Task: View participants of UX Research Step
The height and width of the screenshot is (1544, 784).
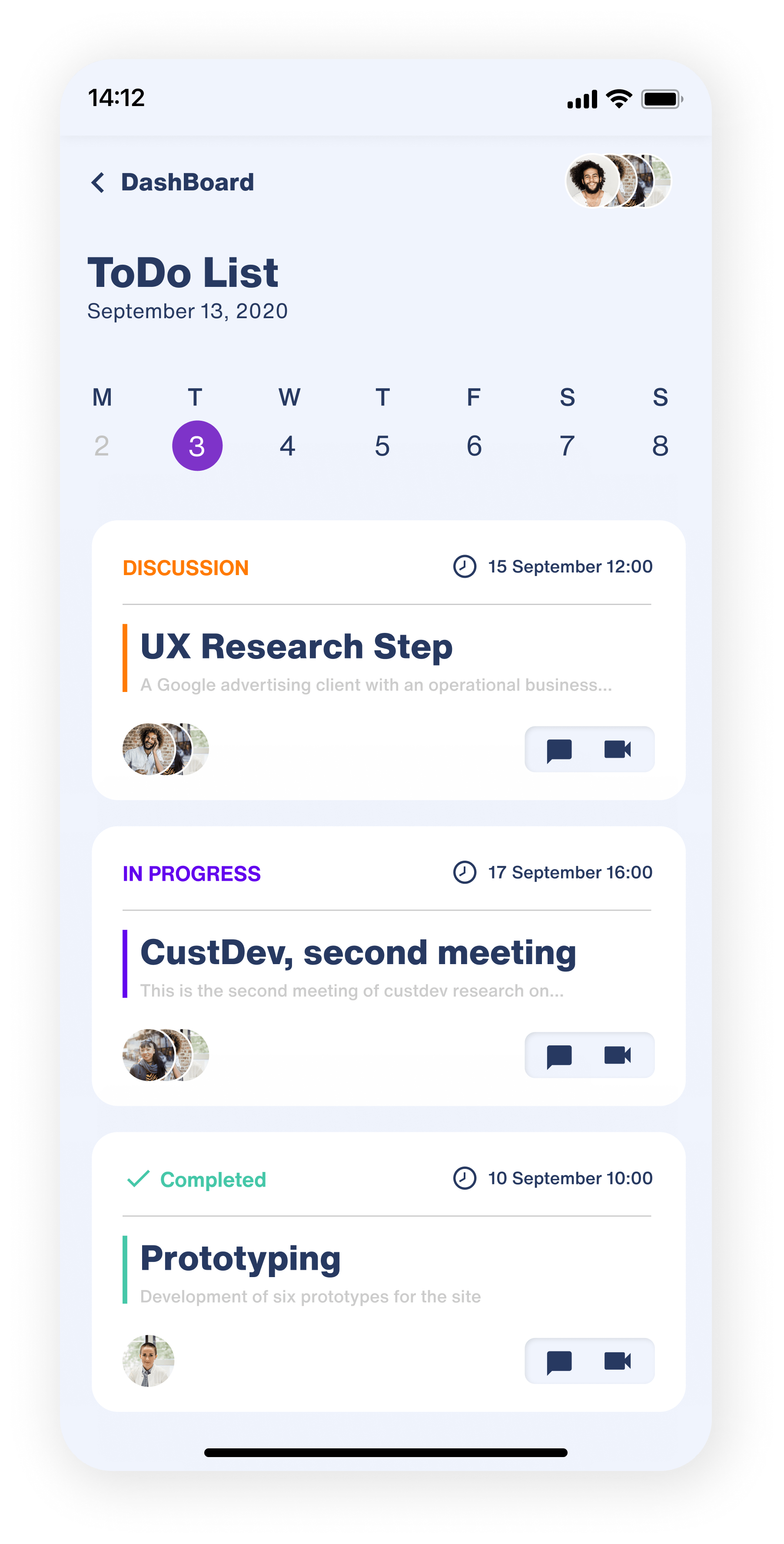Action: point(166,749)
